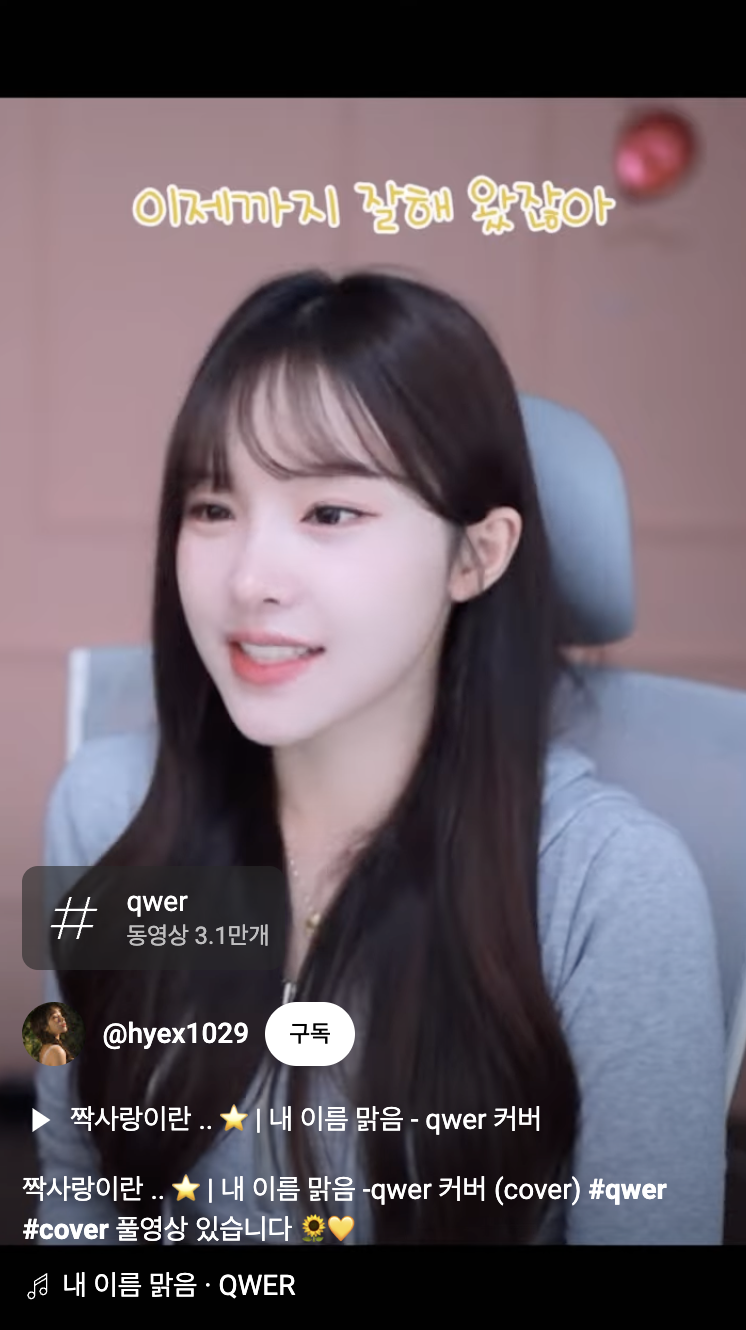Screen dimensions: 746x1330
Task: Tap the #cover hashtag in description
Action: pyautogui.click(x=65, y=1228)
